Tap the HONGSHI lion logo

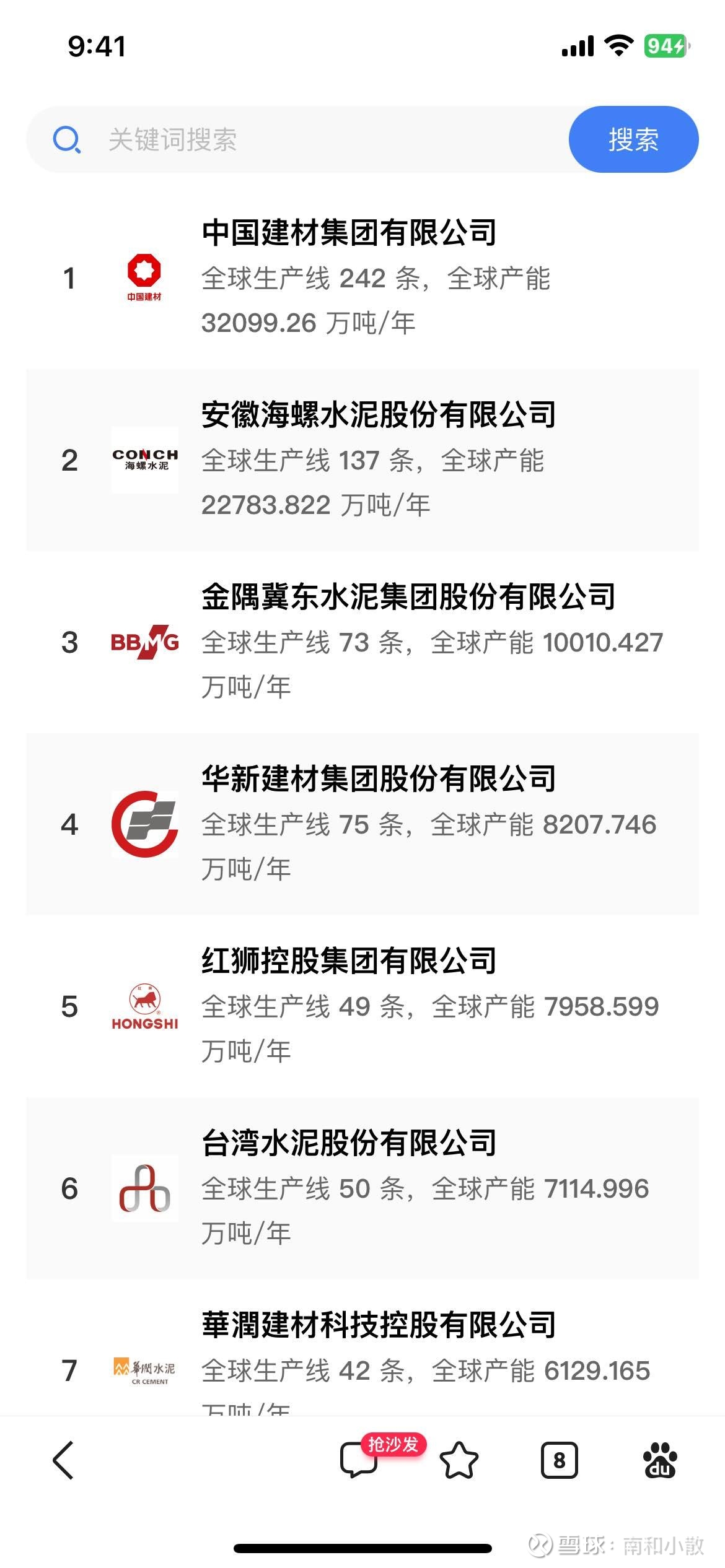pyautogui.click(x=144, y=1006)
